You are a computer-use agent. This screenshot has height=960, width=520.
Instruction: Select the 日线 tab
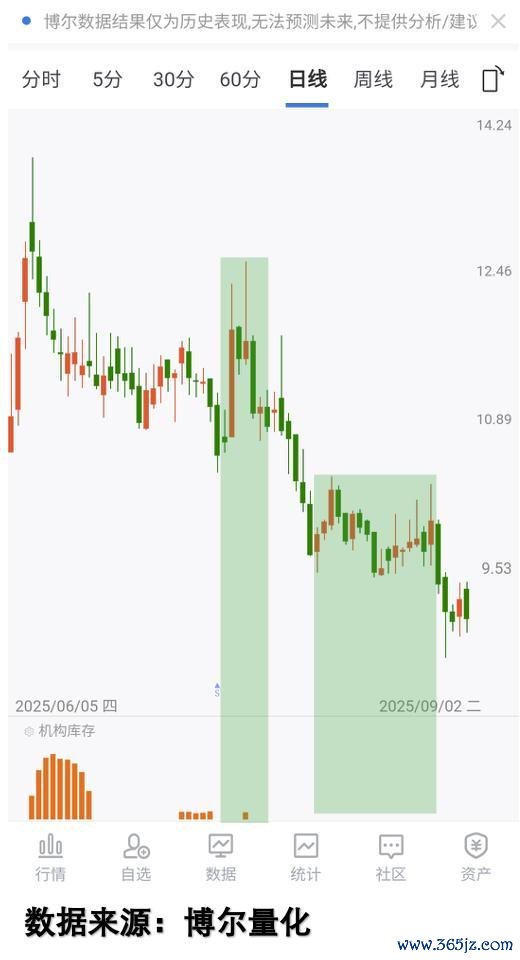pos(307,79)
